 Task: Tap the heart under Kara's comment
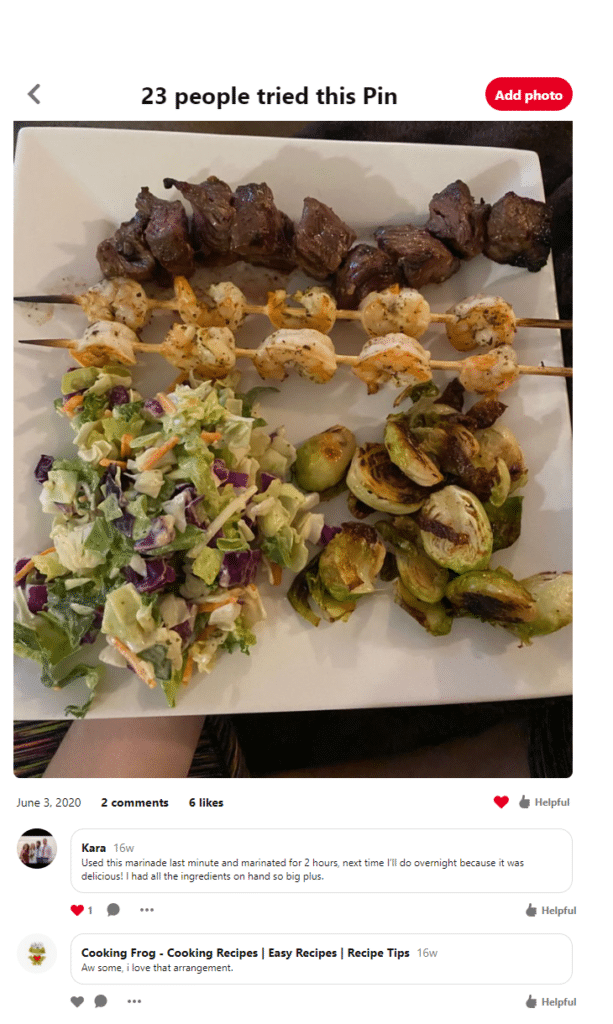[x=77, y=910]
